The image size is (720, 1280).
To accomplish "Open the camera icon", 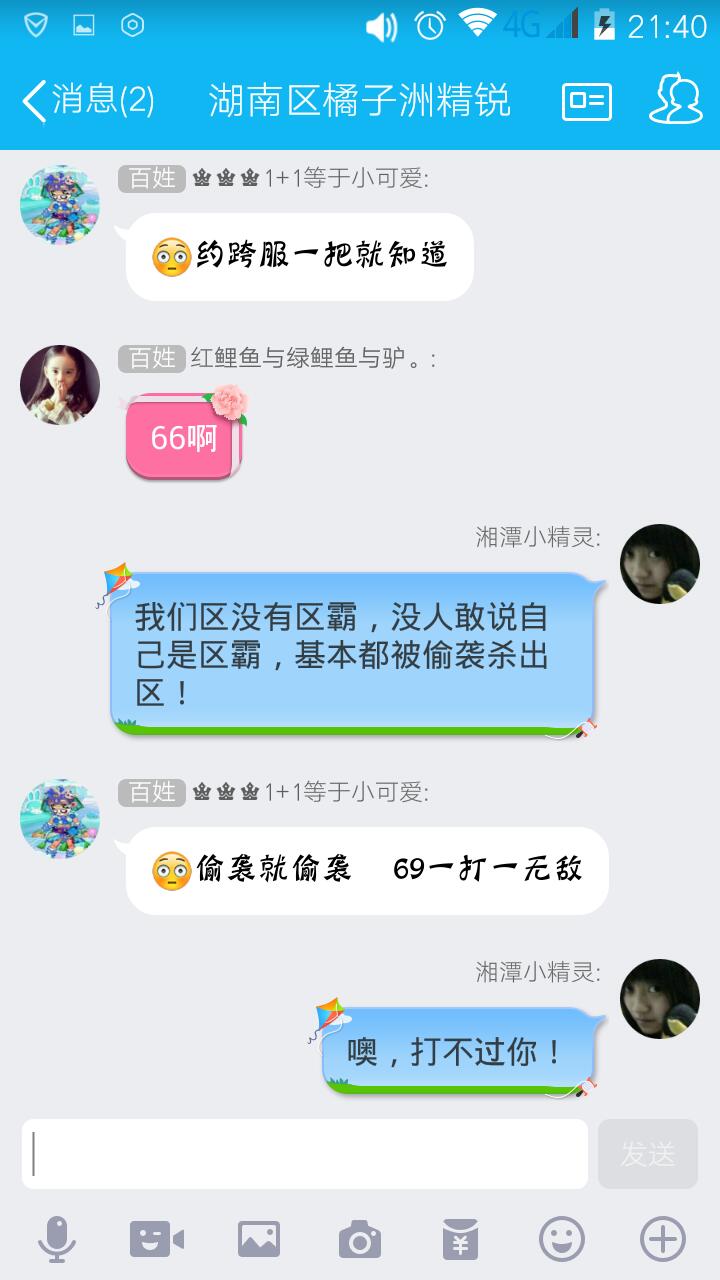I will click(x=359, y=1240).
